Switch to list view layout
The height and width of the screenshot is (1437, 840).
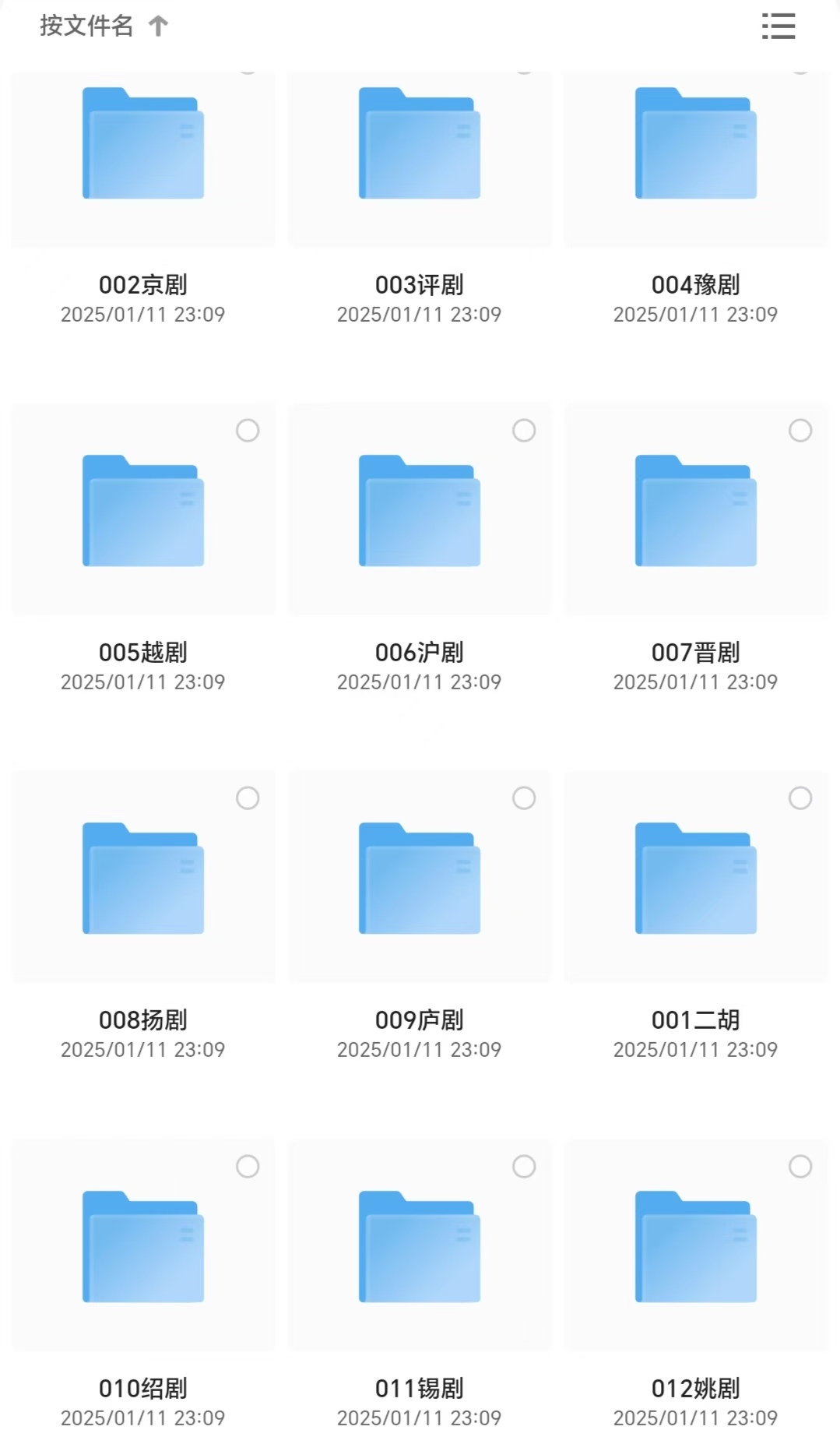(x=778, y=26)
